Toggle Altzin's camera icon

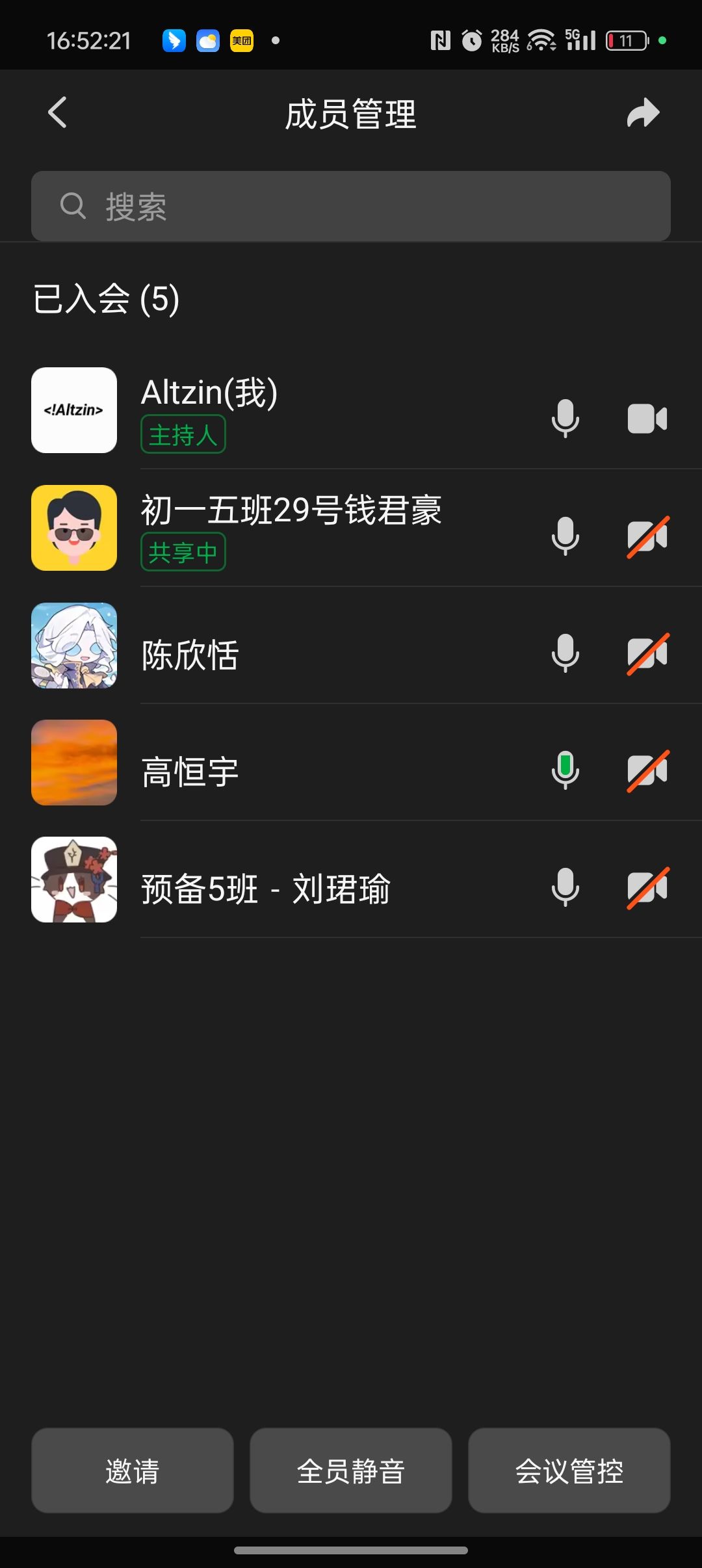(x=647, y=418)
